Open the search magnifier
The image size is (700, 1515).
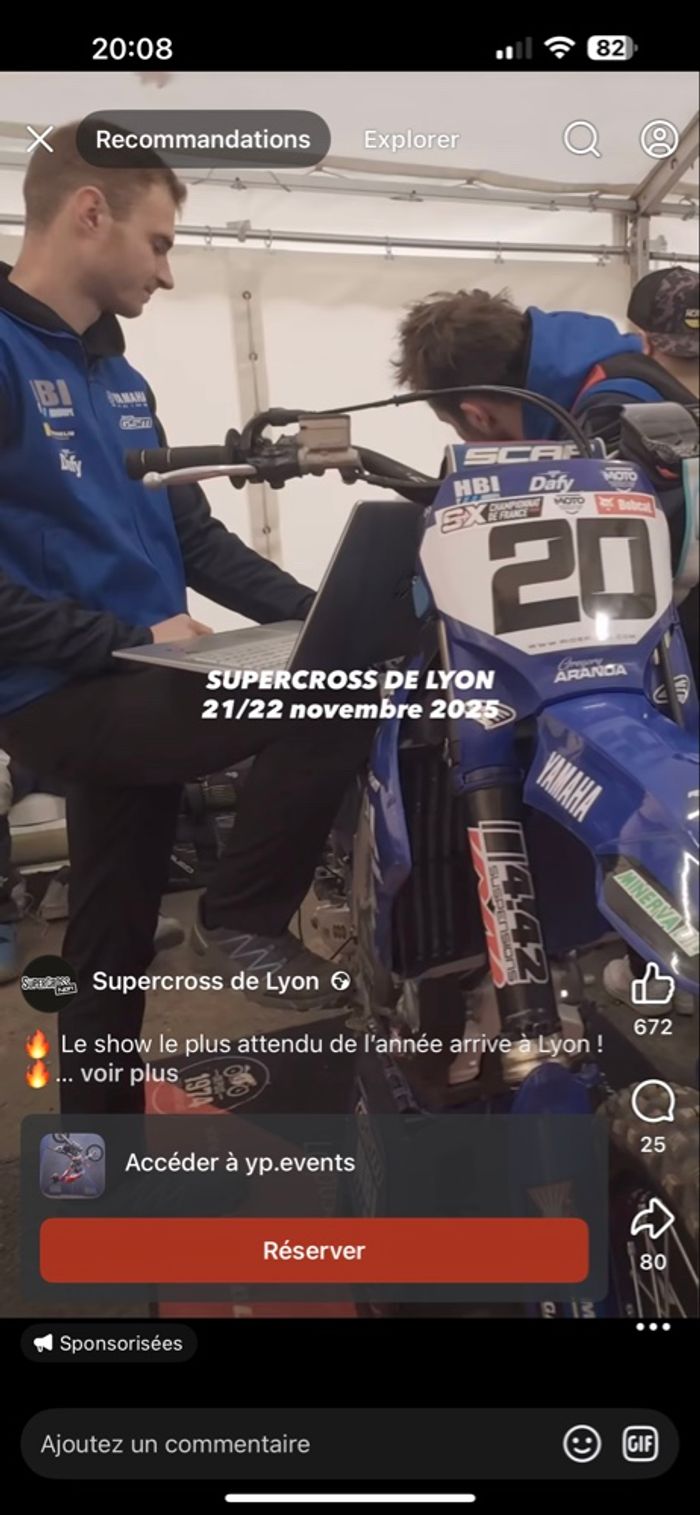582,140
